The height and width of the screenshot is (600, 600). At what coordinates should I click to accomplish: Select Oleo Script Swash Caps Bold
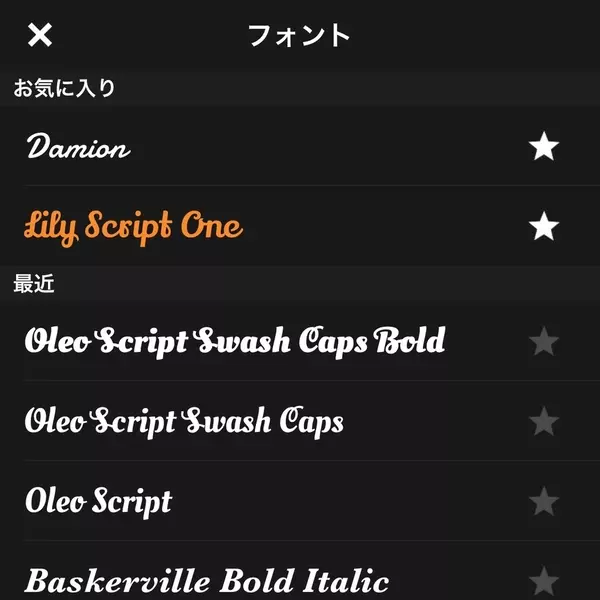pyautogui.click(x=234, y=341)
